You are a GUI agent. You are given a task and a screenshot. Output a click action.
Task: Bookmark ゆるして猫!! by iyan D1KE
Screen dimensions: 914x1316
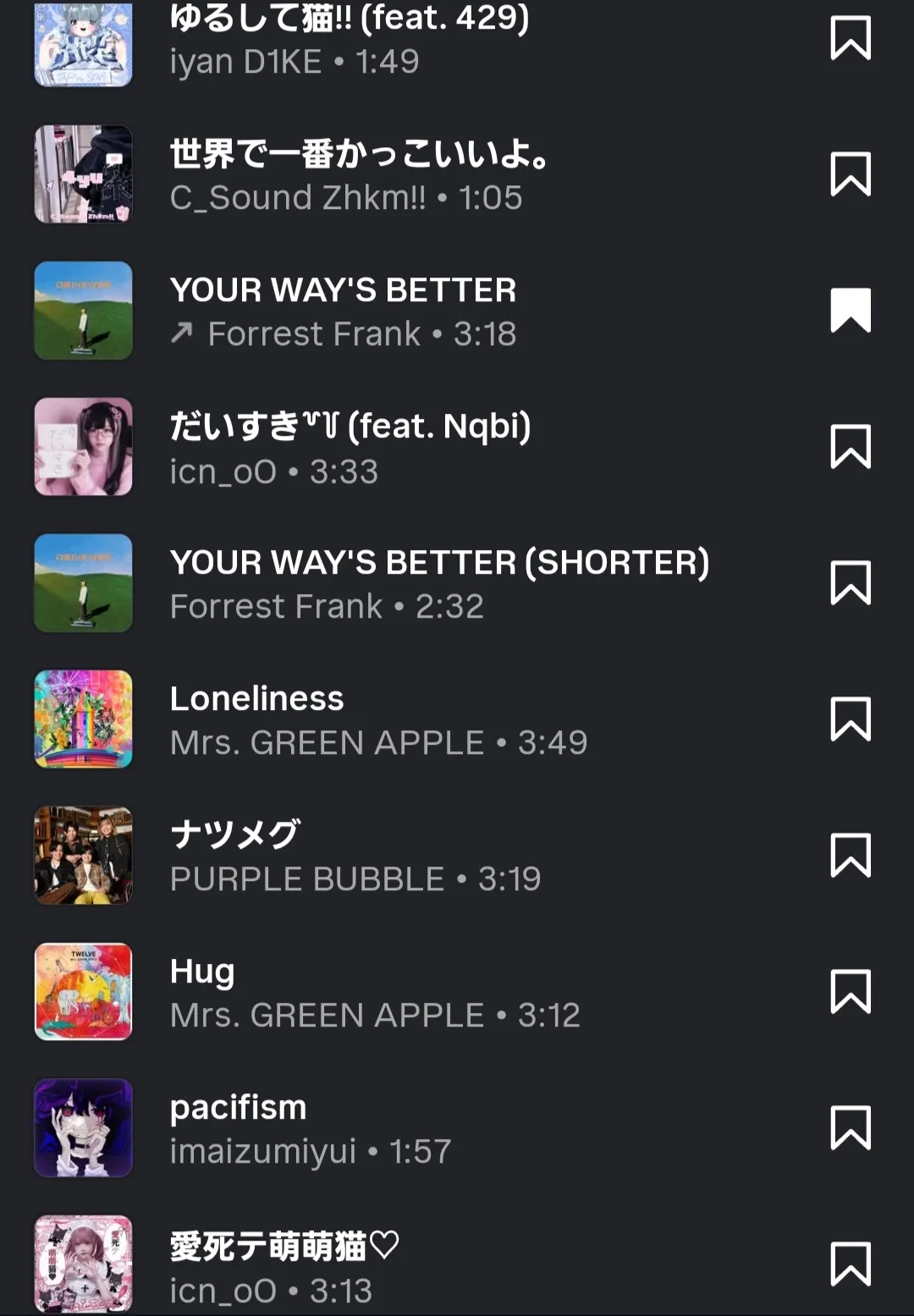(850, 38)
